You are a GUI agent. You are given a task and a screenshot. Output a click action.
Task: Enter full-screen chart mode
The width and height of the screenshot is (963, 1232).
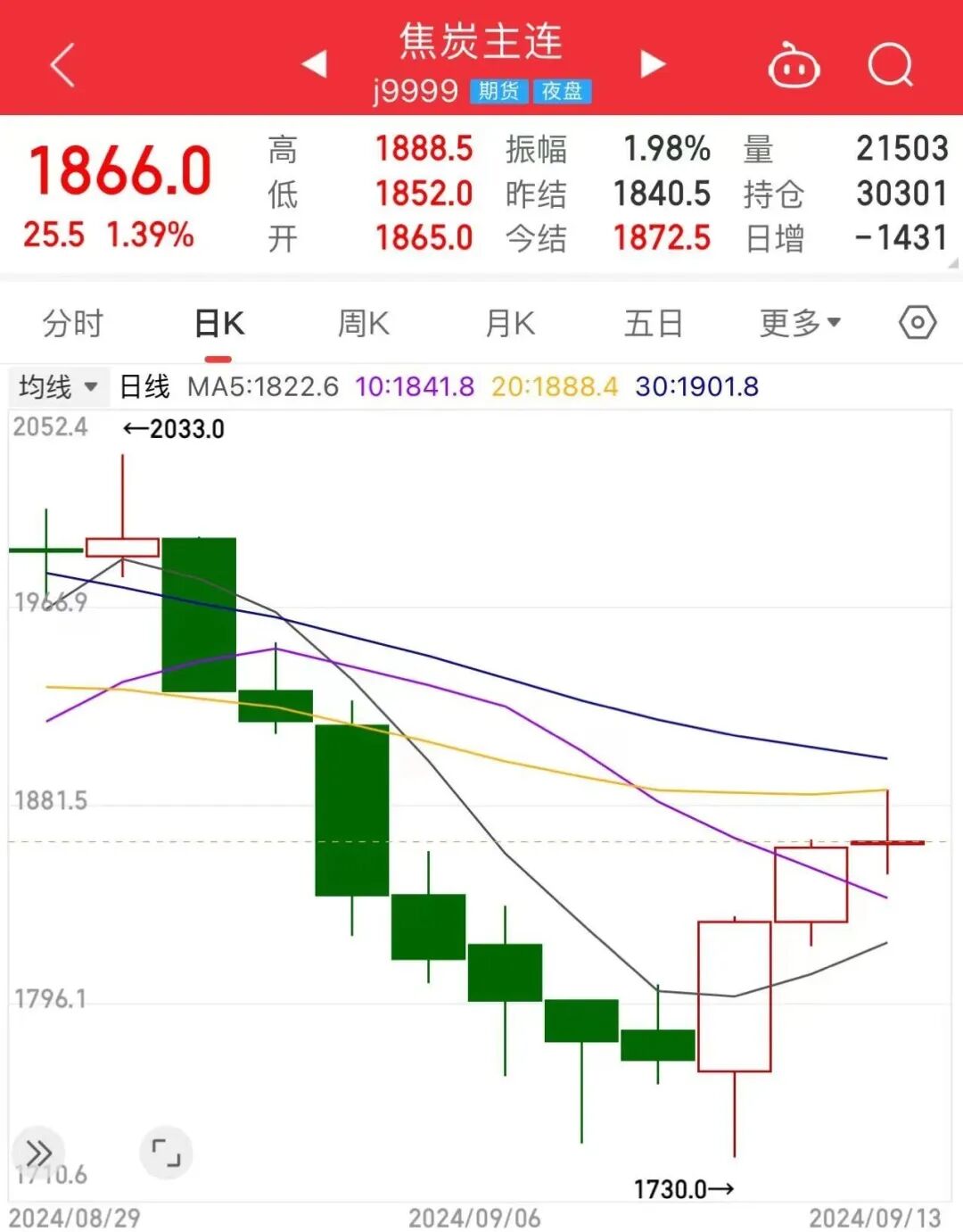[166, 1152]
